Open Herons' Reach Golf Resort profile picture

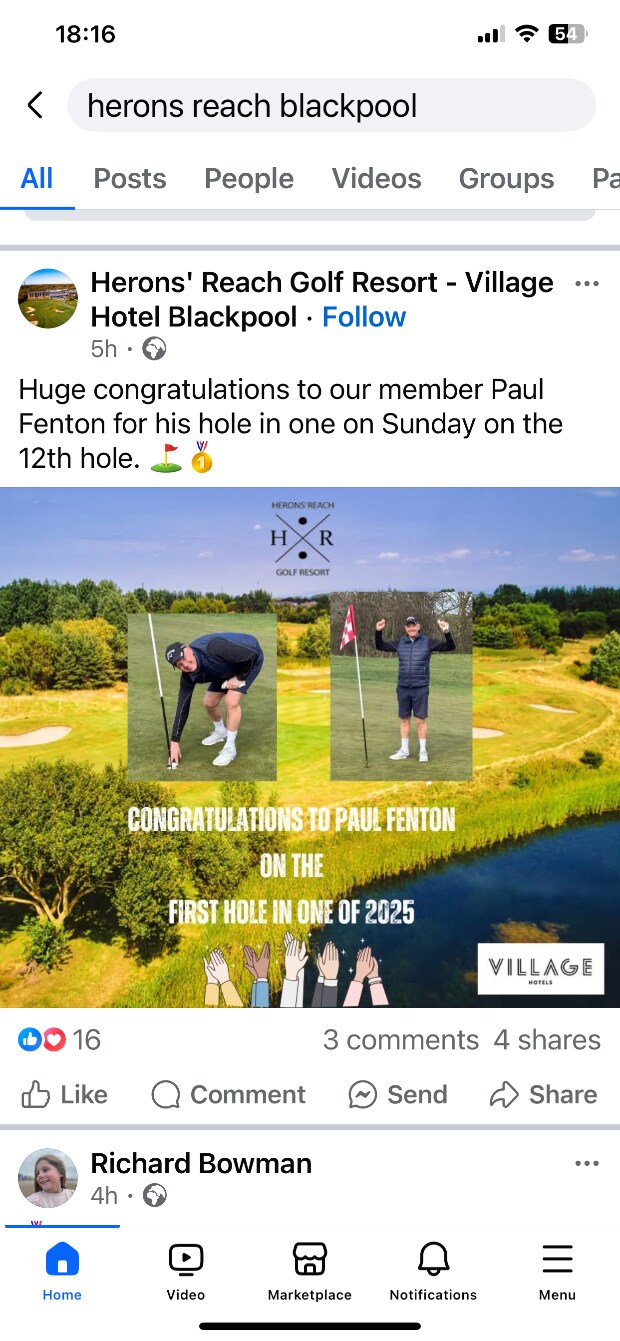click(48, 298)
